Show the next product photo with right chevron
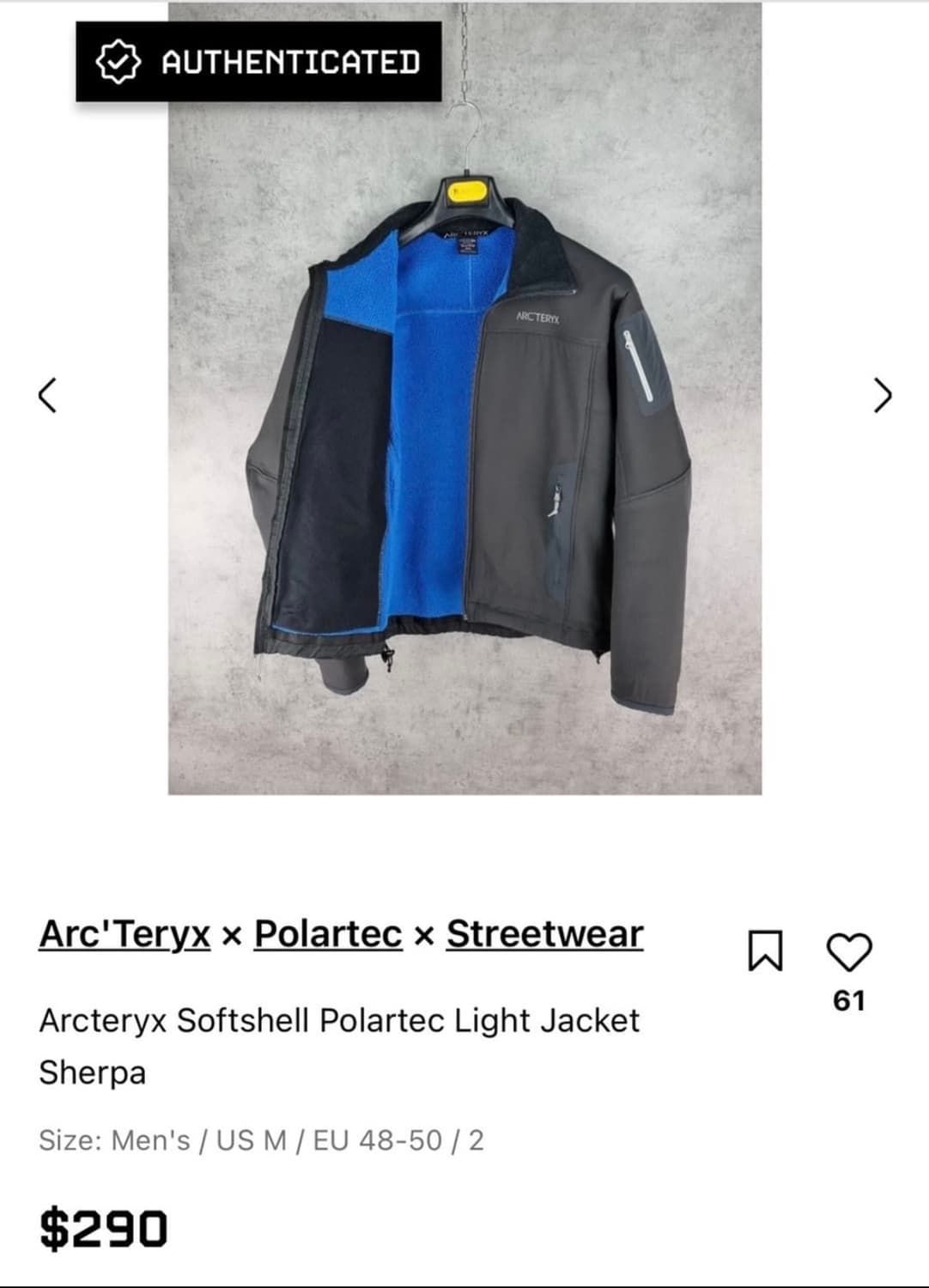 click(881, 397)
